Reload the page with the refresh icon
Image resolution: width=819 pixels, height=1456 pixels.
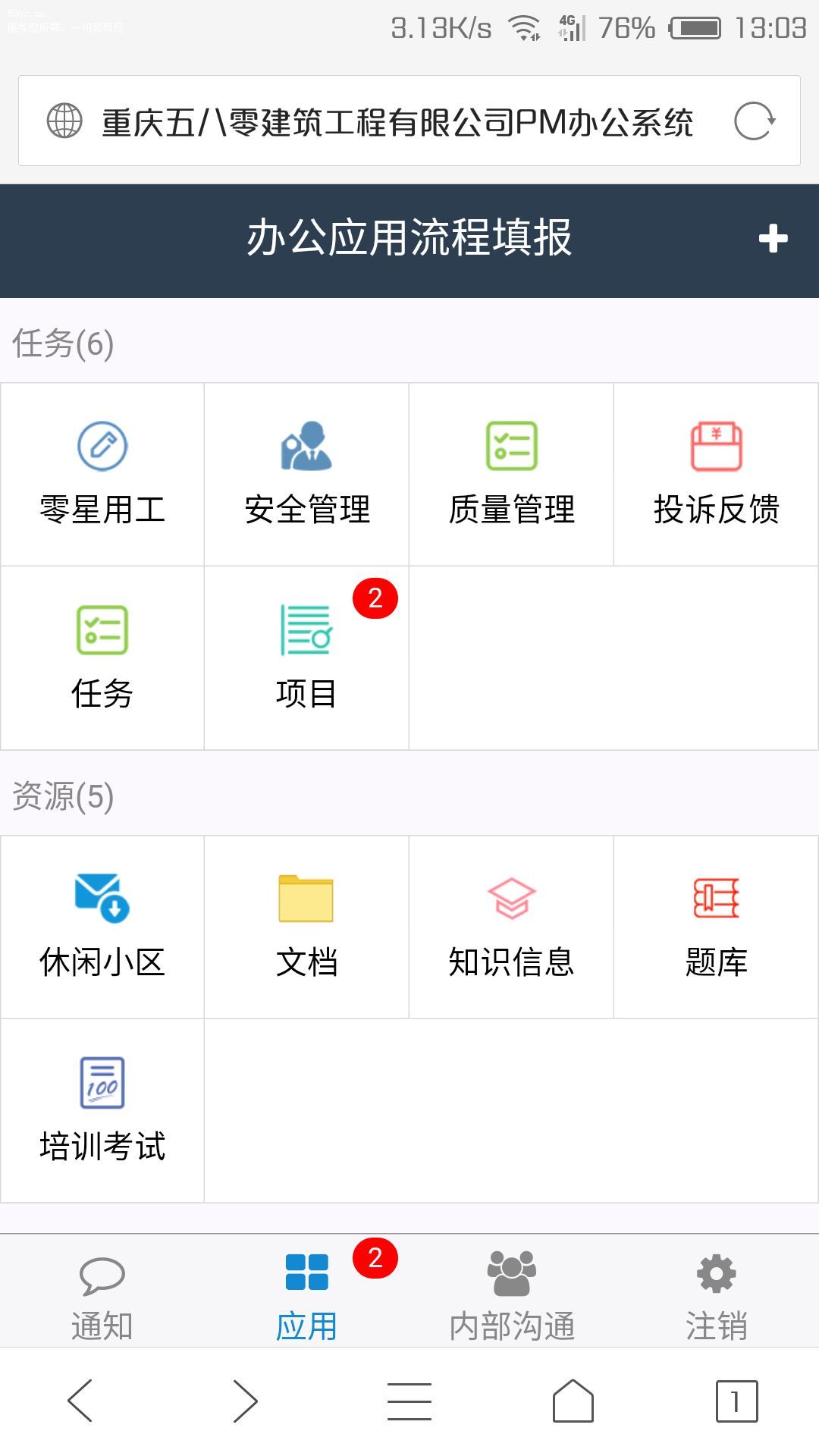pos(754,121)
